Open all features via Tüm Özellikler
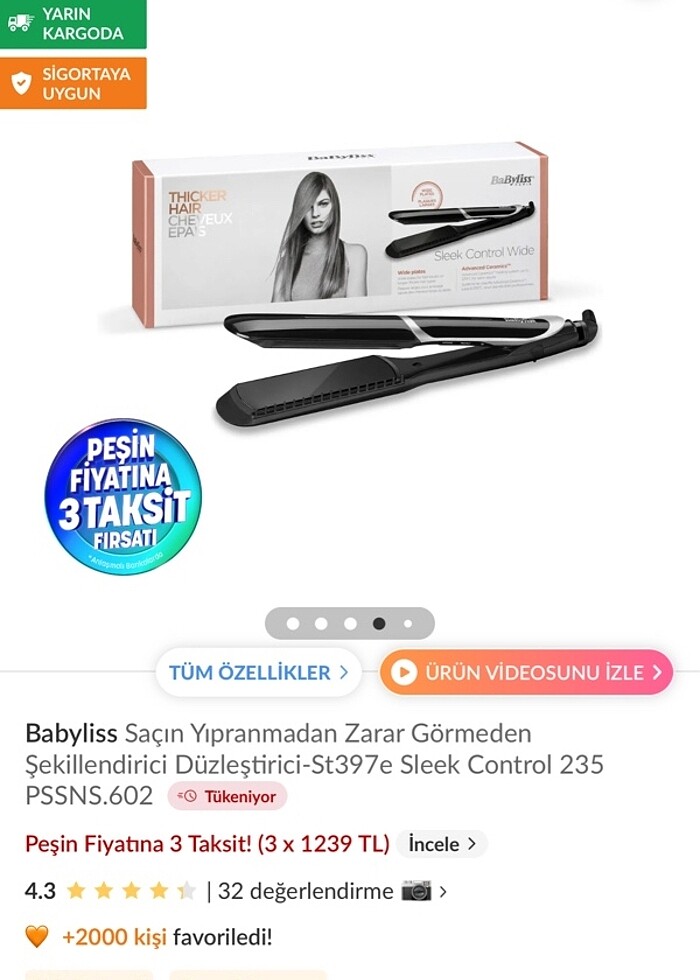Screen dimensions: 700x980 tap(258, 672)
